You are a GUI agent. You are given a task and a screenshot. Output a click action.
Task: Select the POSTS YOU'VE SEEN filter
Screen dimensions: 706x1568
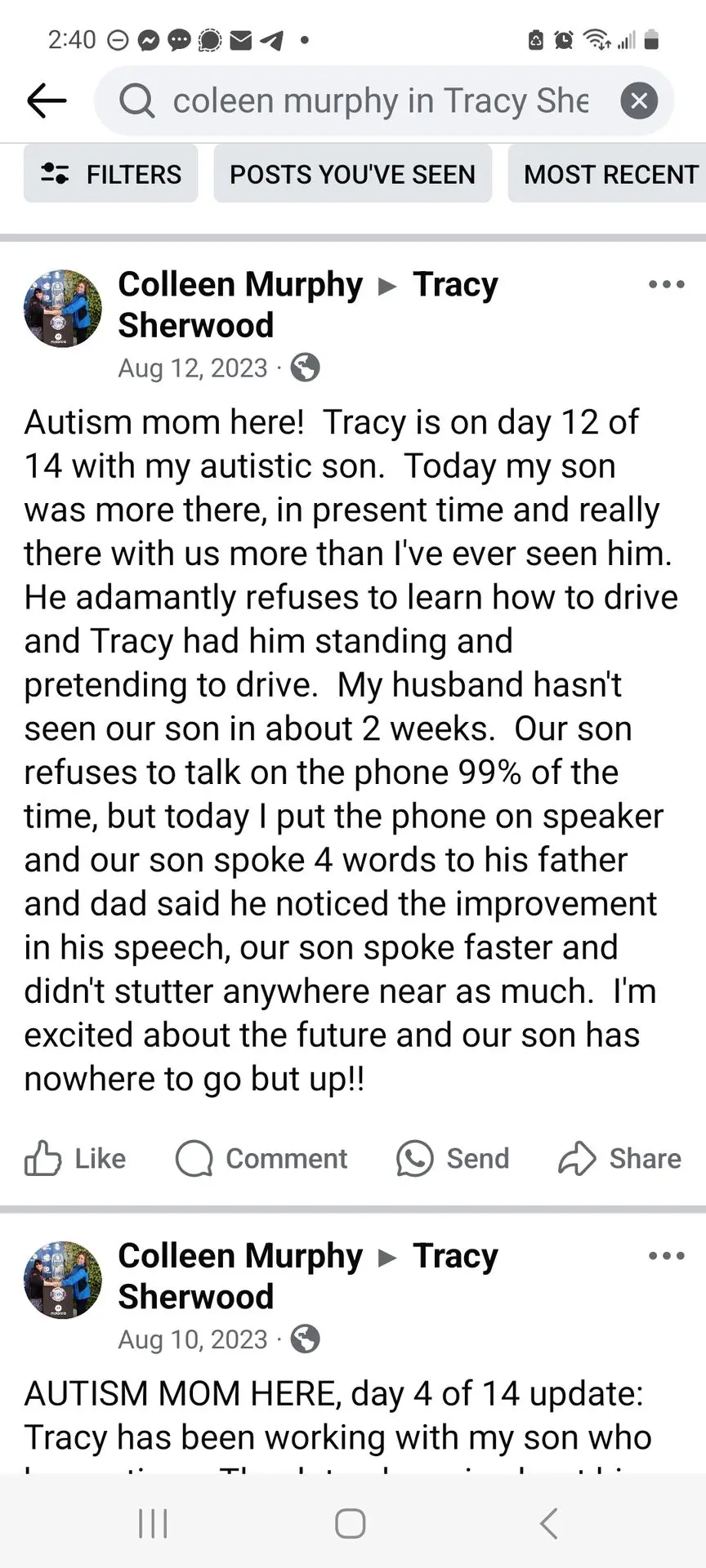[x=352, y=174]
